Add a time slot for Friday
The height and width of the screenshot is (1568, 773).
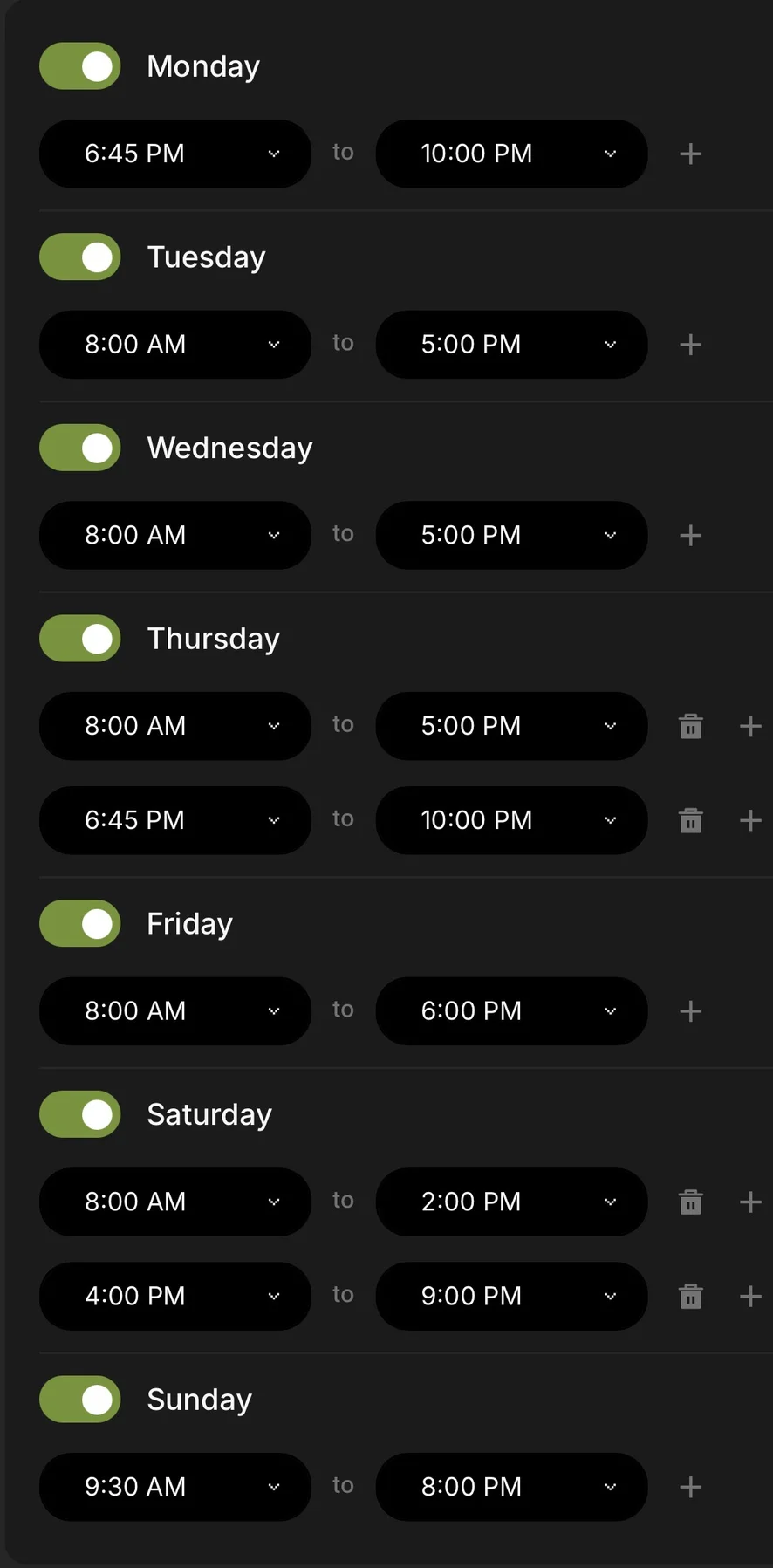691,1011
